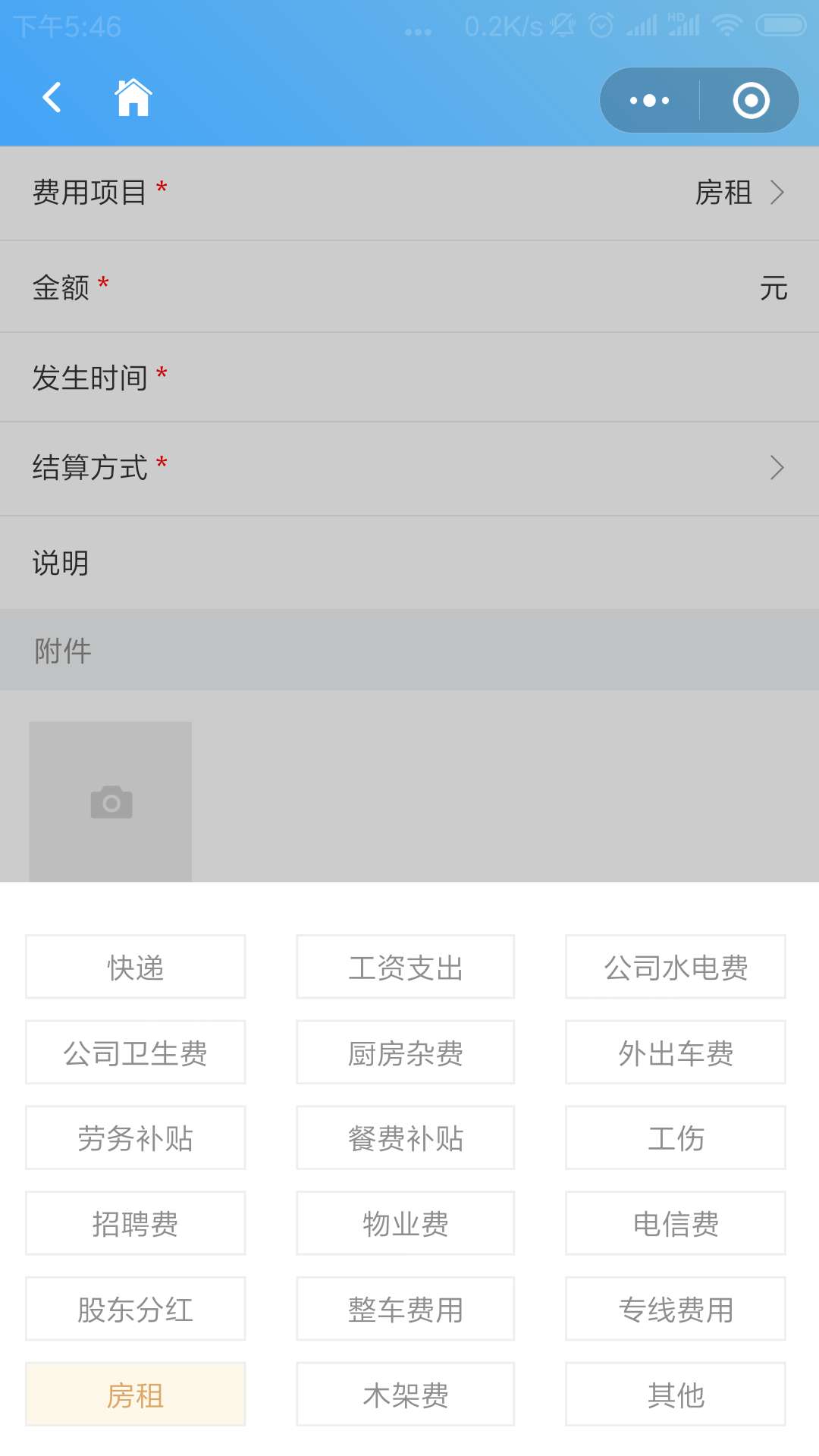819x1456 pixels.
Task: Choose 整车费用 expense item
Action: (406, 1309)
